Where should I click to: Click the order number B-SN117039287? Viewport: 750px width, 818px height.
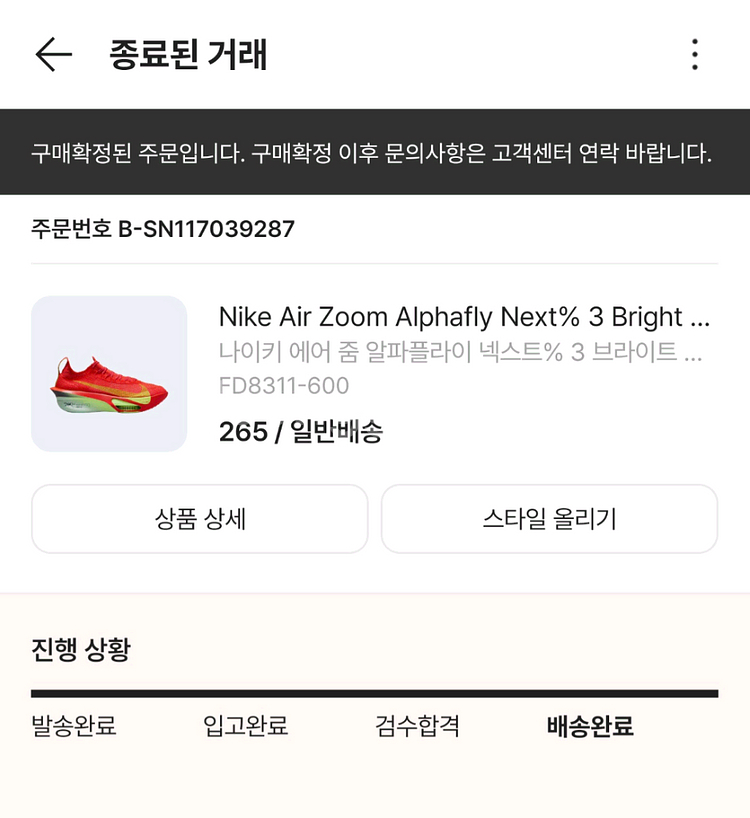point(160,229)
